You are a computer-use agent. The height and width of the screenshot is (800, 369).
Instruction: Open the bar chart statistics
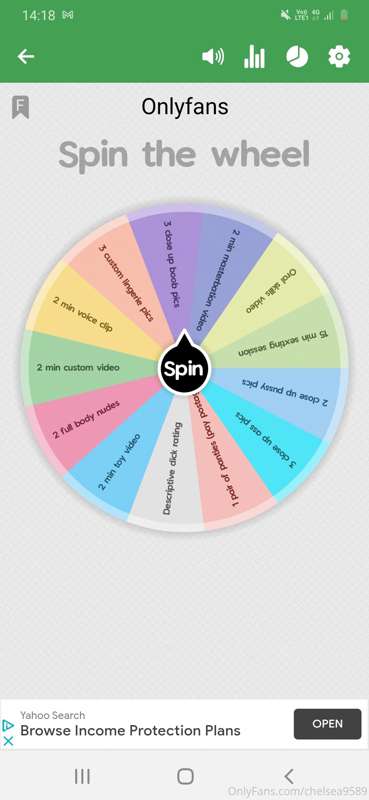click(254, 57)
